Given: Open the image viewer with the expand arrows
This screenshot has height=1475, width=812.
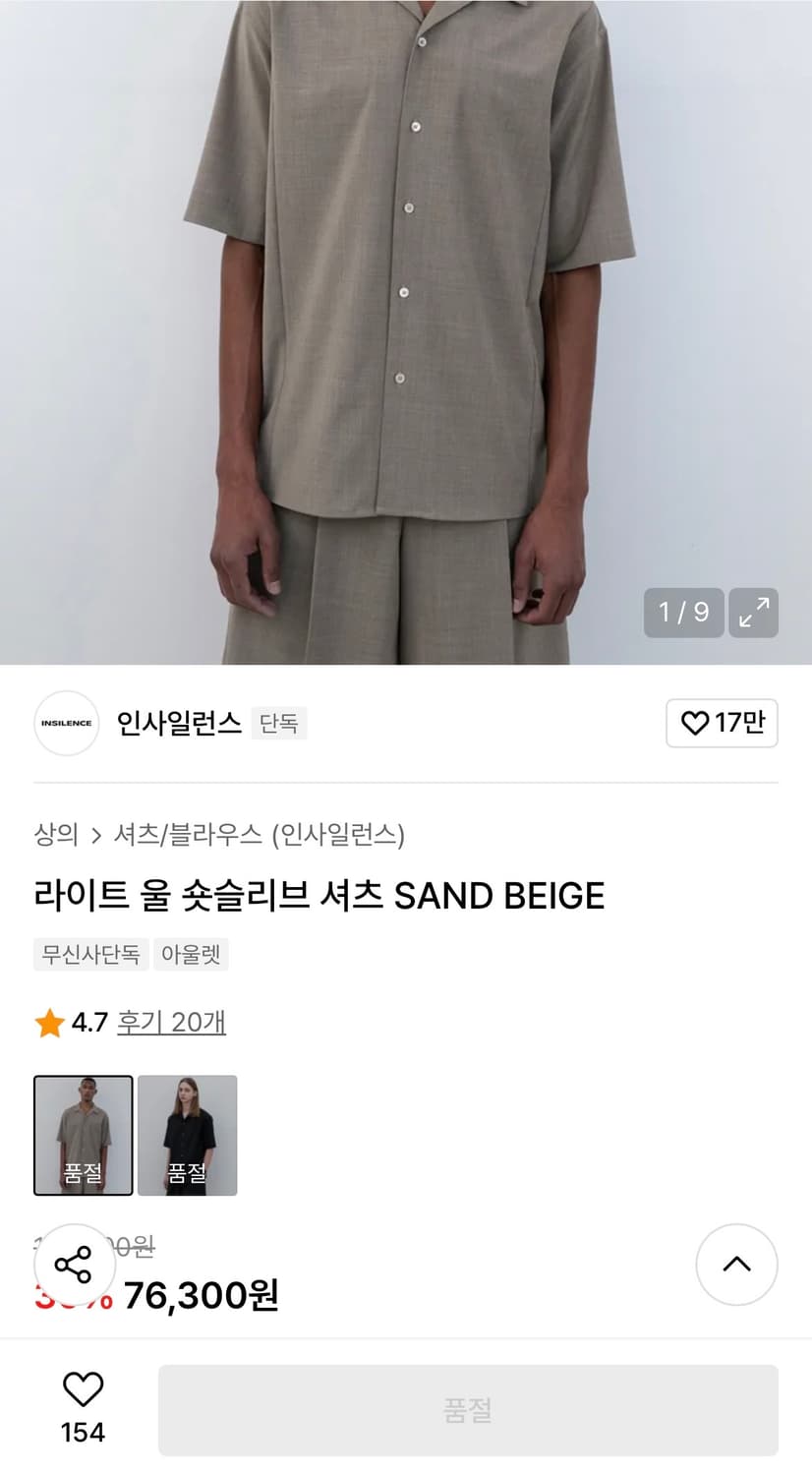Looking at the screenshot, I should click(x=753, y=613).
